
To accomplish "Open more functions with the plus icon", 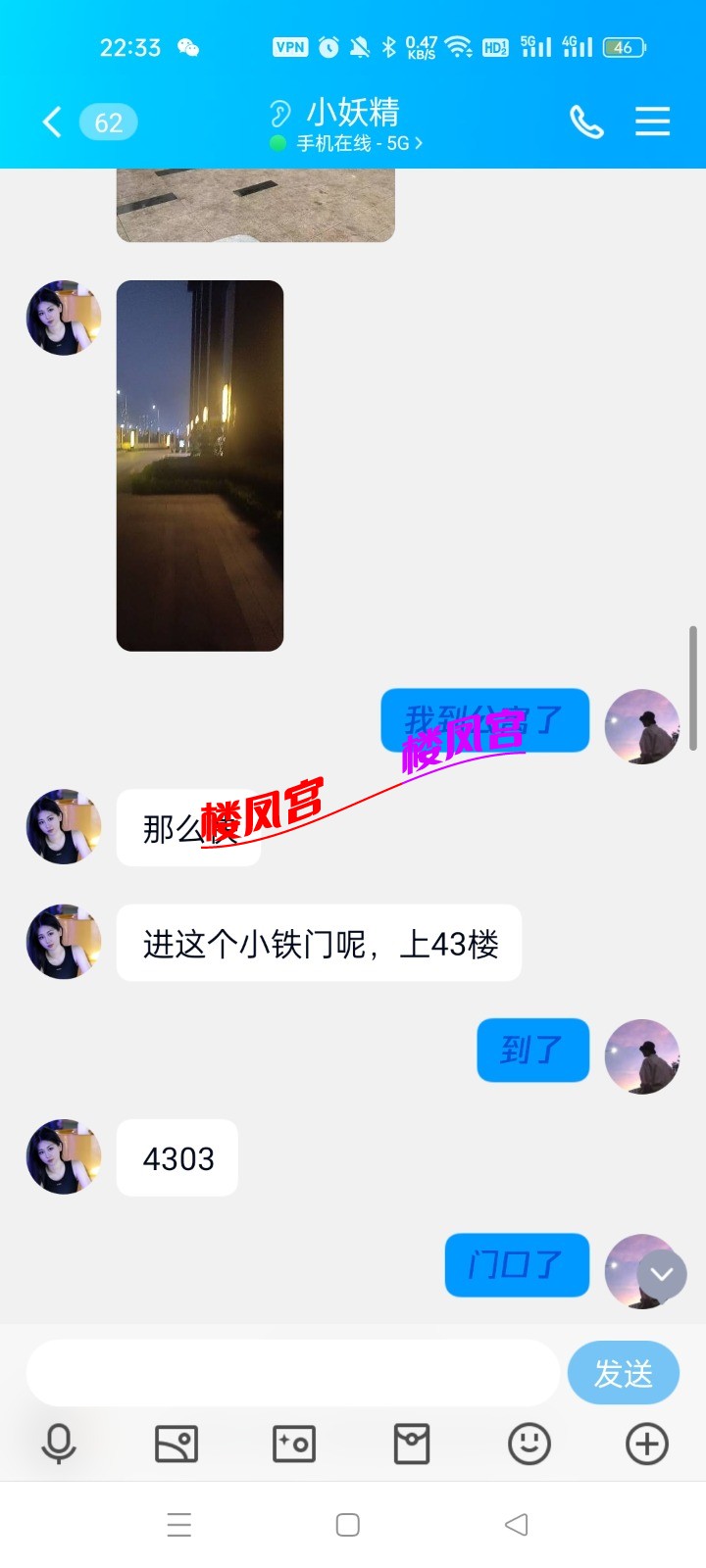I will click(x=646, y=1444).
